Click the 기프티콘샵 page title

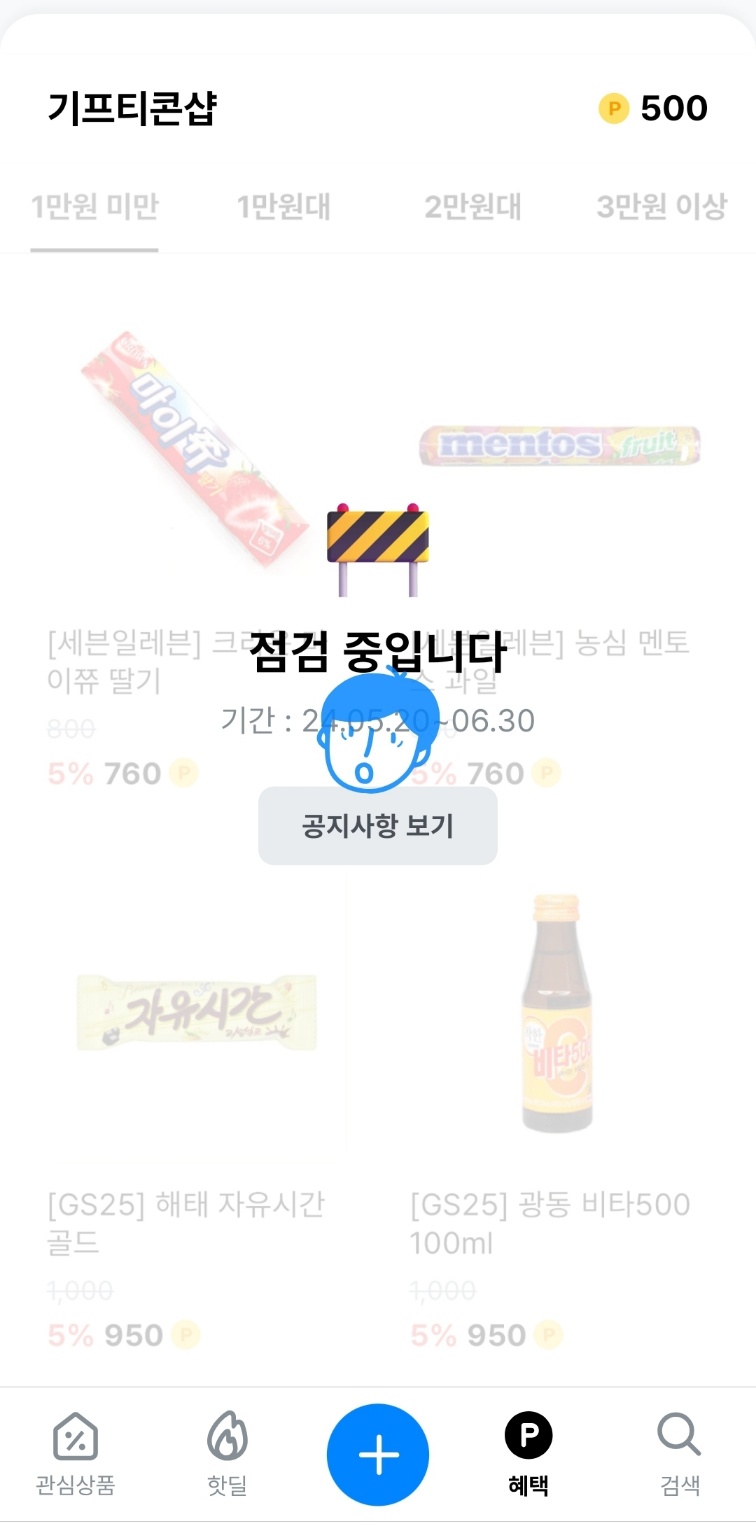(131, 107)
